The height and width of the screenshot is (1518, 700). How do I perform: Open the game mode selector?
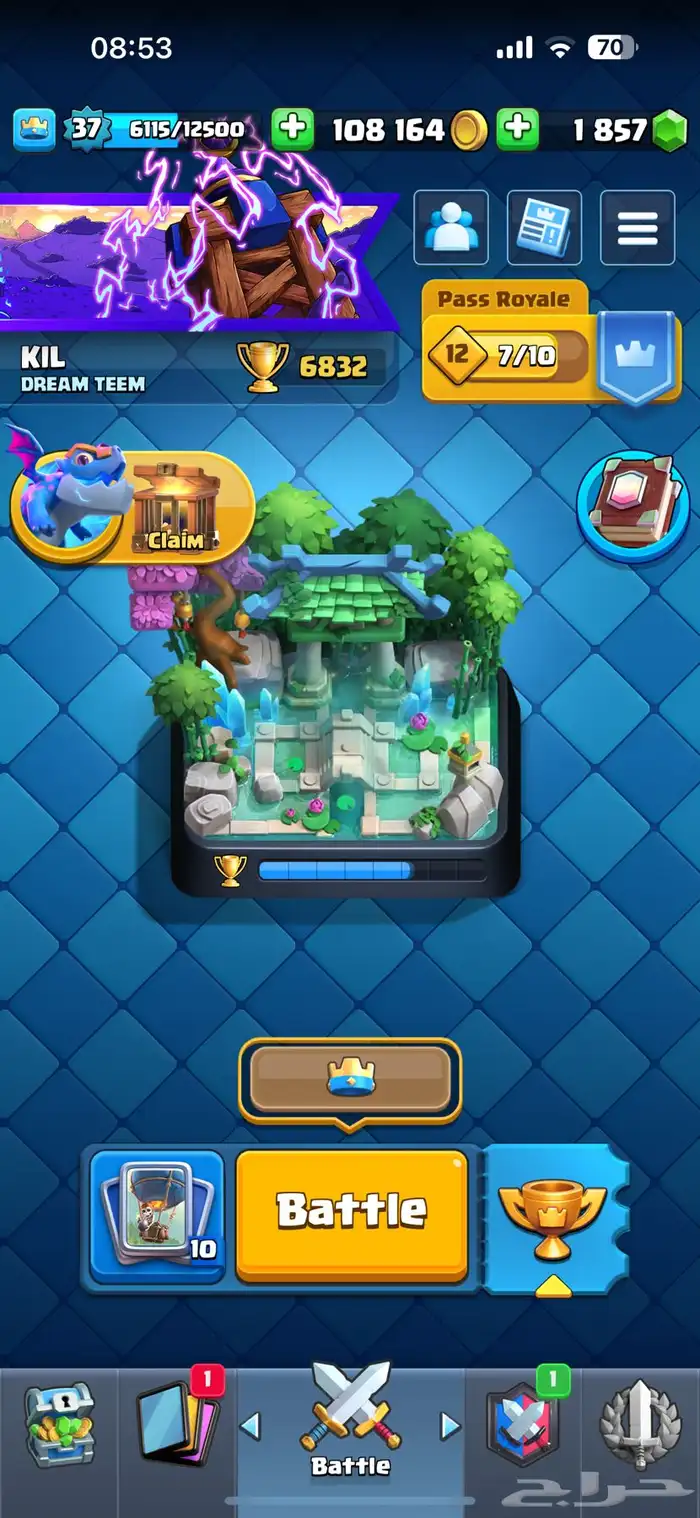[350, 1079]
